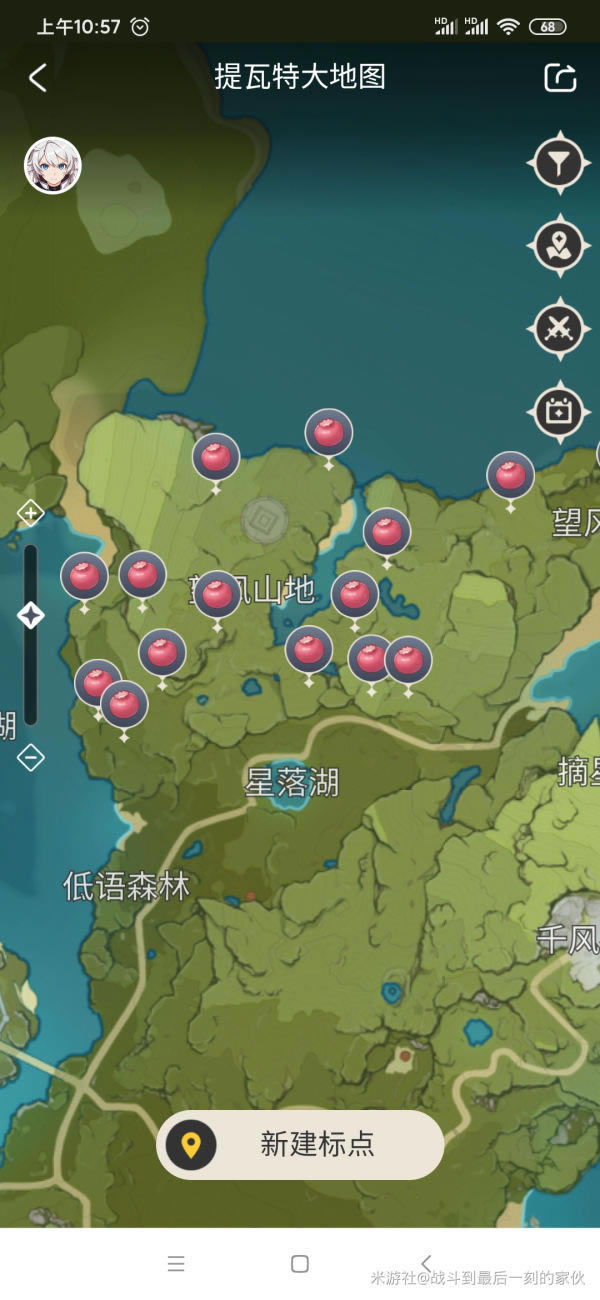Open system recent apps button

[176, 1264]
